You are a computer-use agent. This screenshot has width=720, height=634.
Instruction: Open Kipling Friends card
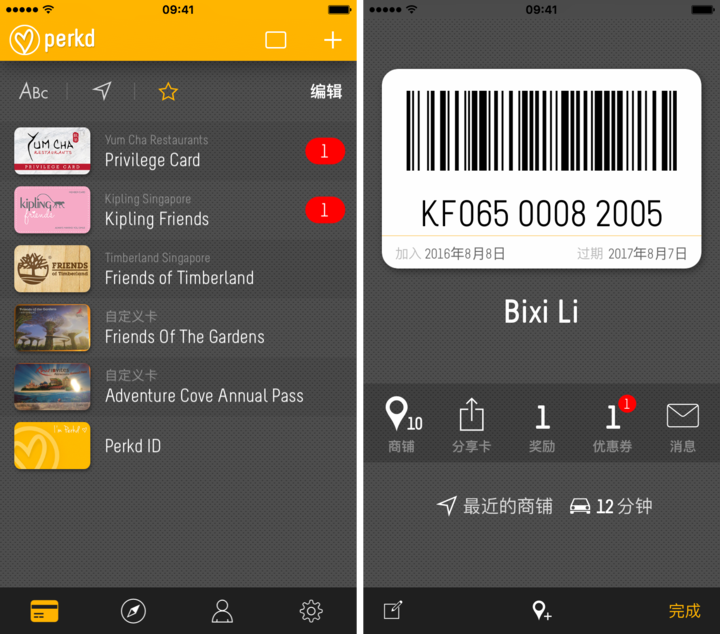178,210
